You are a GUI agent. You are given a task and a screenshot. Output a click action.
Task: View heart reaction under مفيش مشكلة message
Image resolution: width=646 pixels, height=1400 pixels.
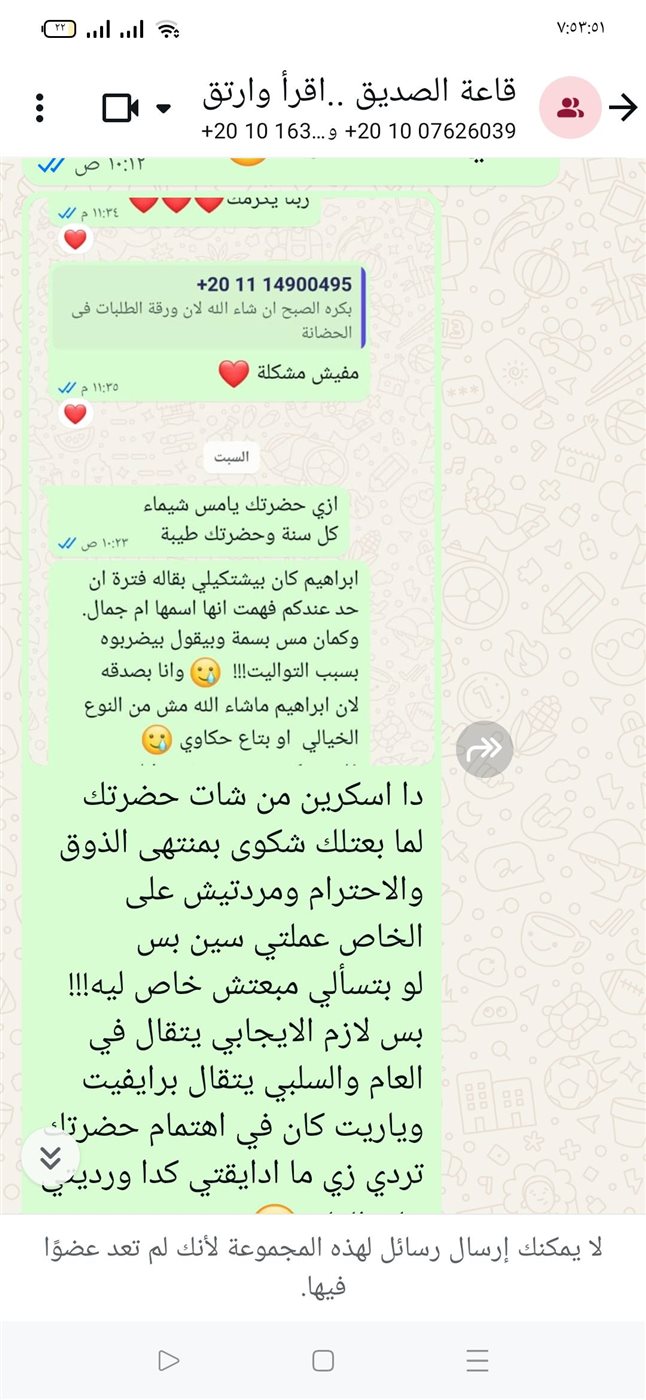[75, 413]
